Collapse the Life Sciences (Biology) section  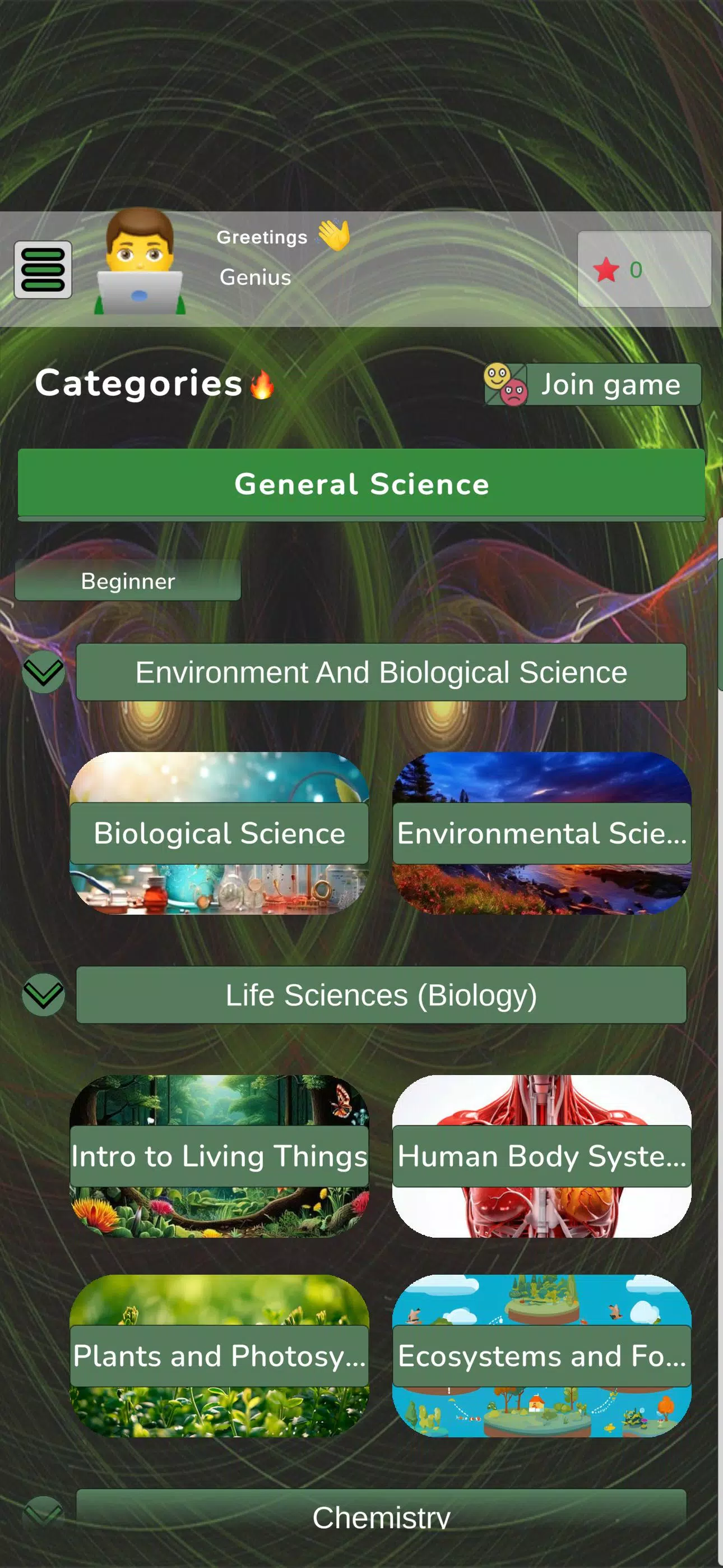click(x=43, y=995)
